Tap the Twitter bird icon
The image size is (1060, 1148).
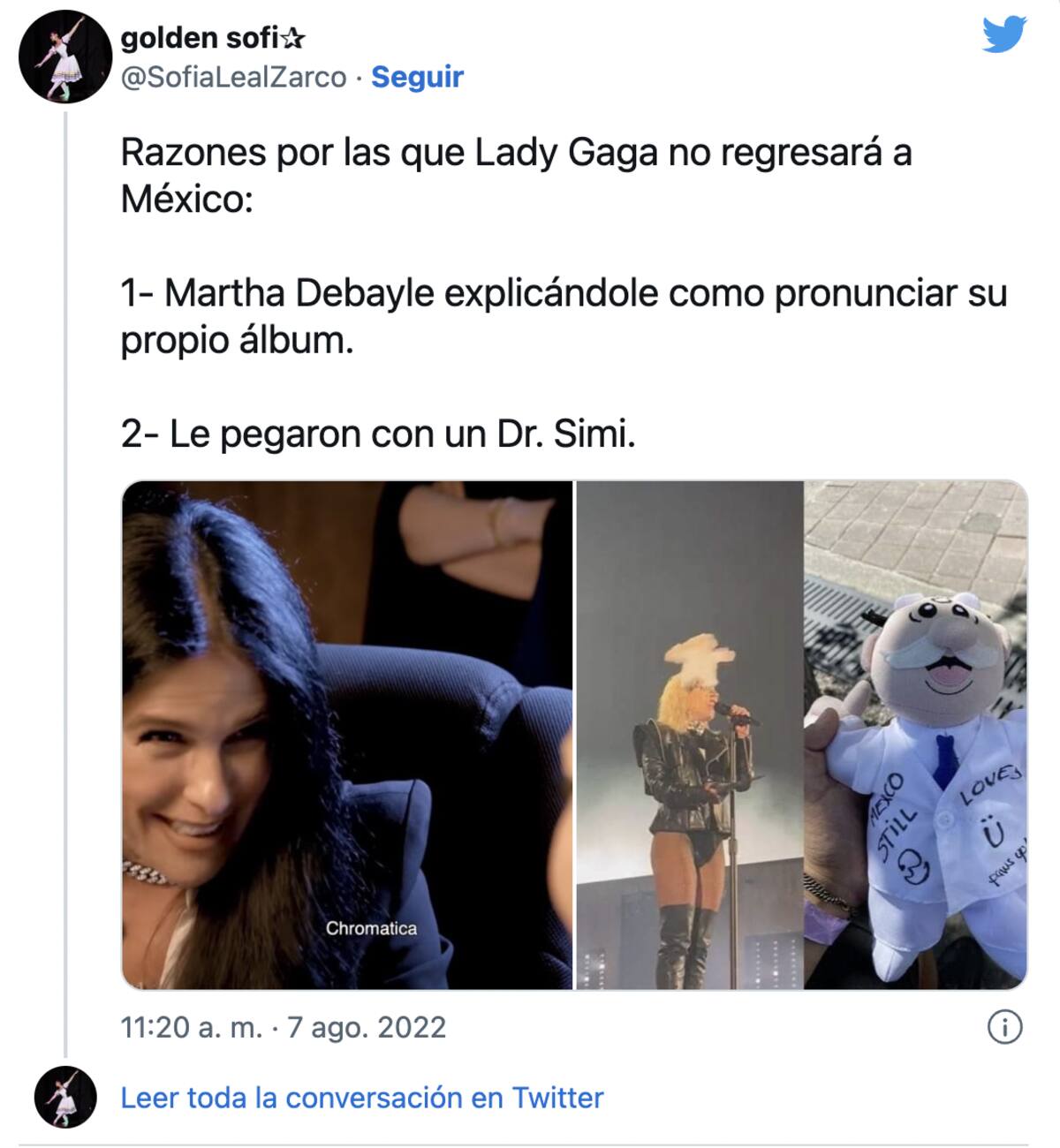click(x=1004, y=36)
